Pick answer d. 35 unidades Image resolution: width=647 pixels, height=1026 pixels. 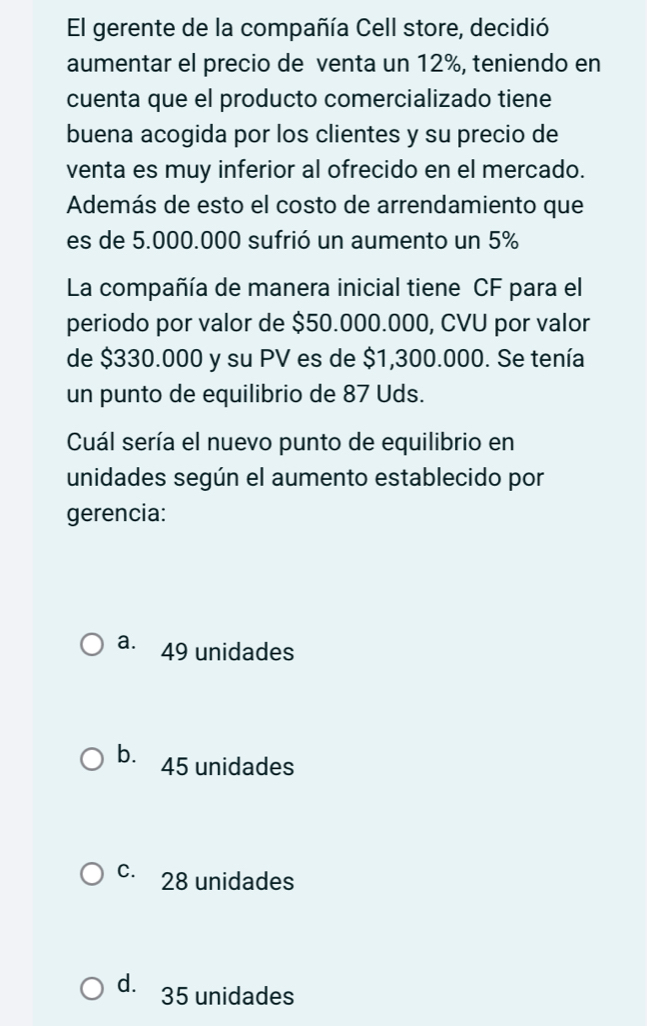coord(92,988)
